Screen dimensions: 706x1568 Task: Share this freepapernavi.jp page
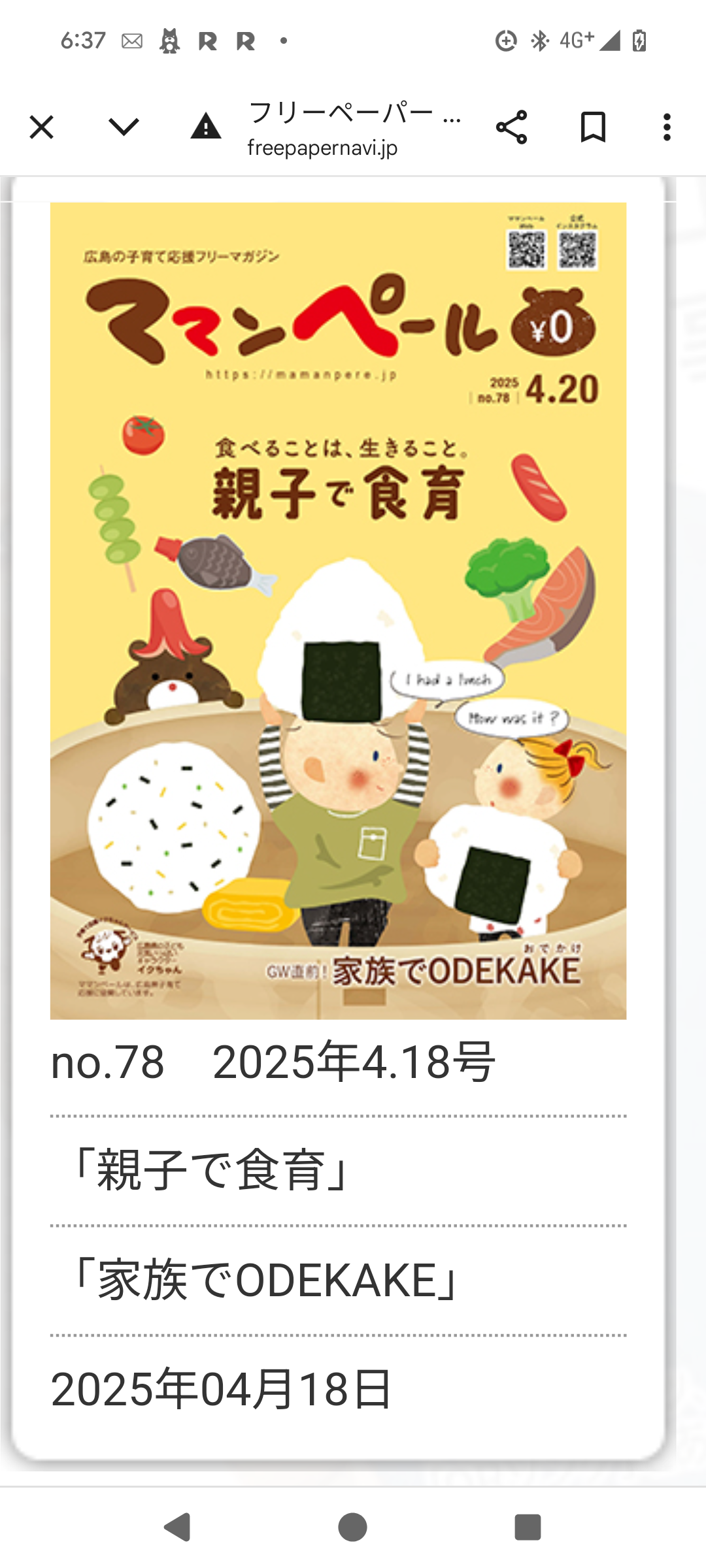(x=511, y=127)
